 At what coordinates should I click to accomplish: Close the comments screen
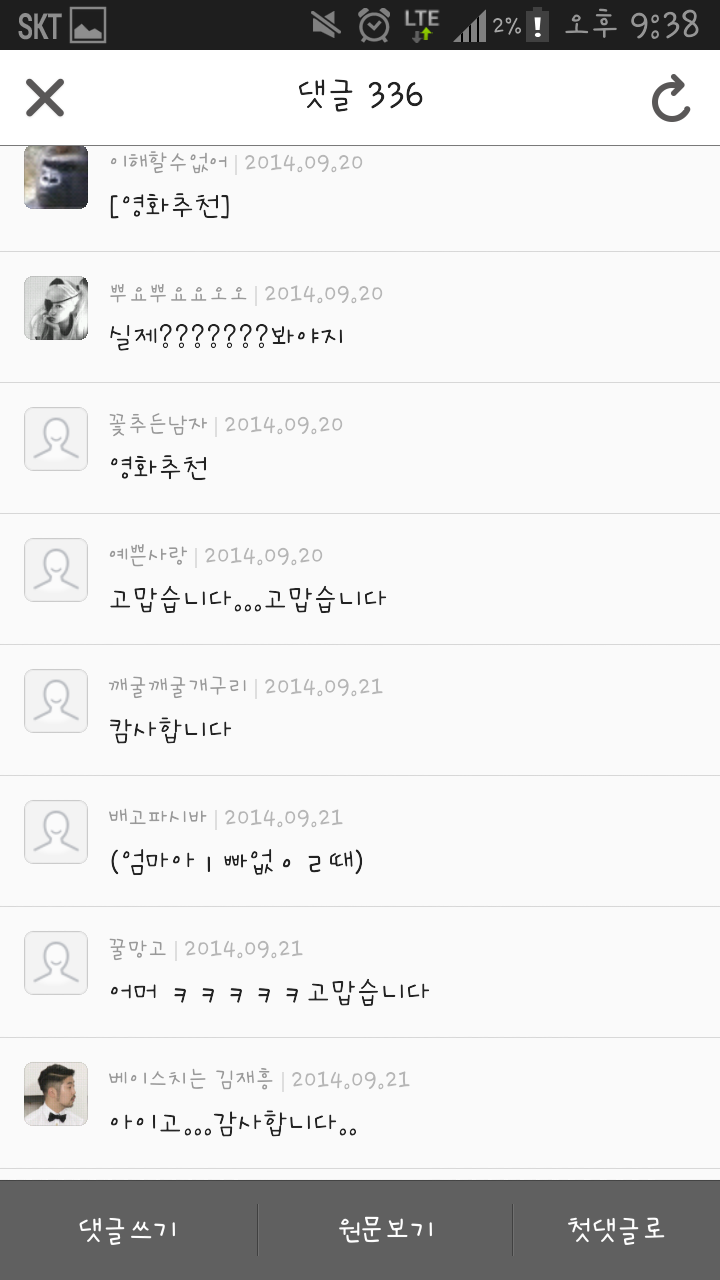pyautogui.click(x=45, y=97)
